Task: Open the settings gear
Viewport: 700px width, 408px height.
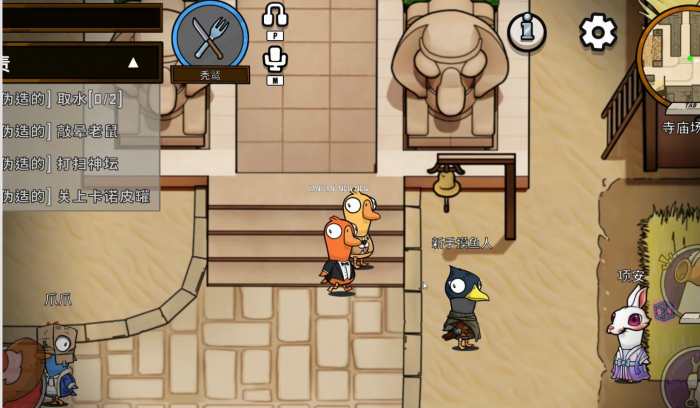Action: point(598,32)
